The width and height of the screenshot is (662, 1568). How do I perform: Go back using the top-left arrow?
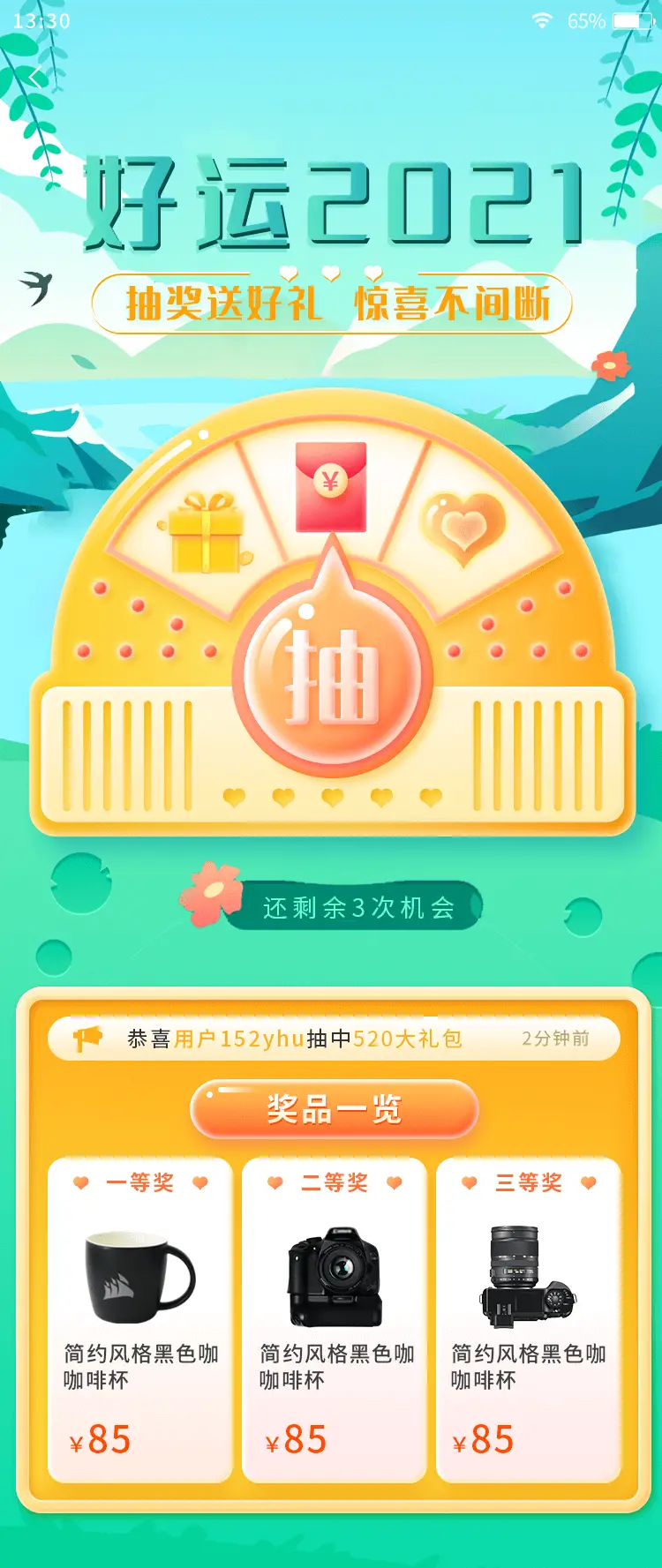tap(35, 78)
